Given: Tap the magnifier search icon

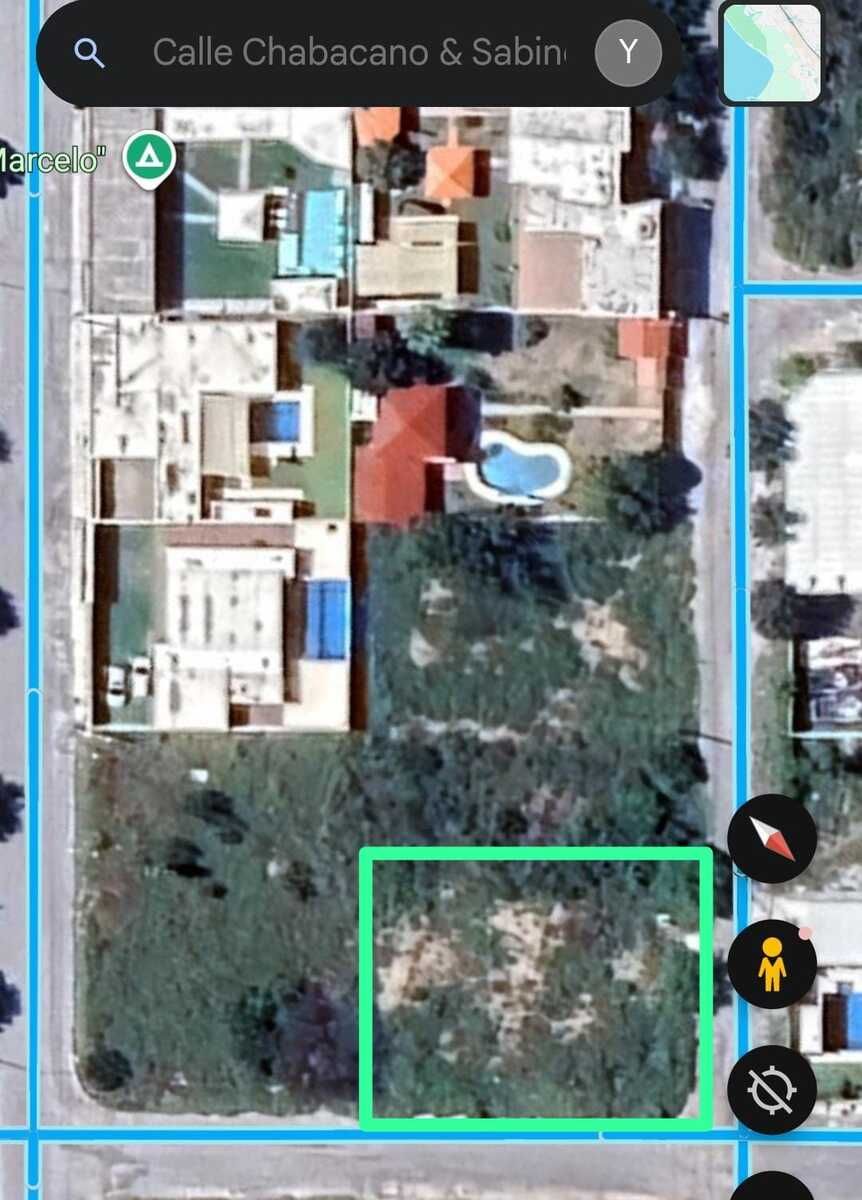Looking at the screenshot, I should pos(90,52).
